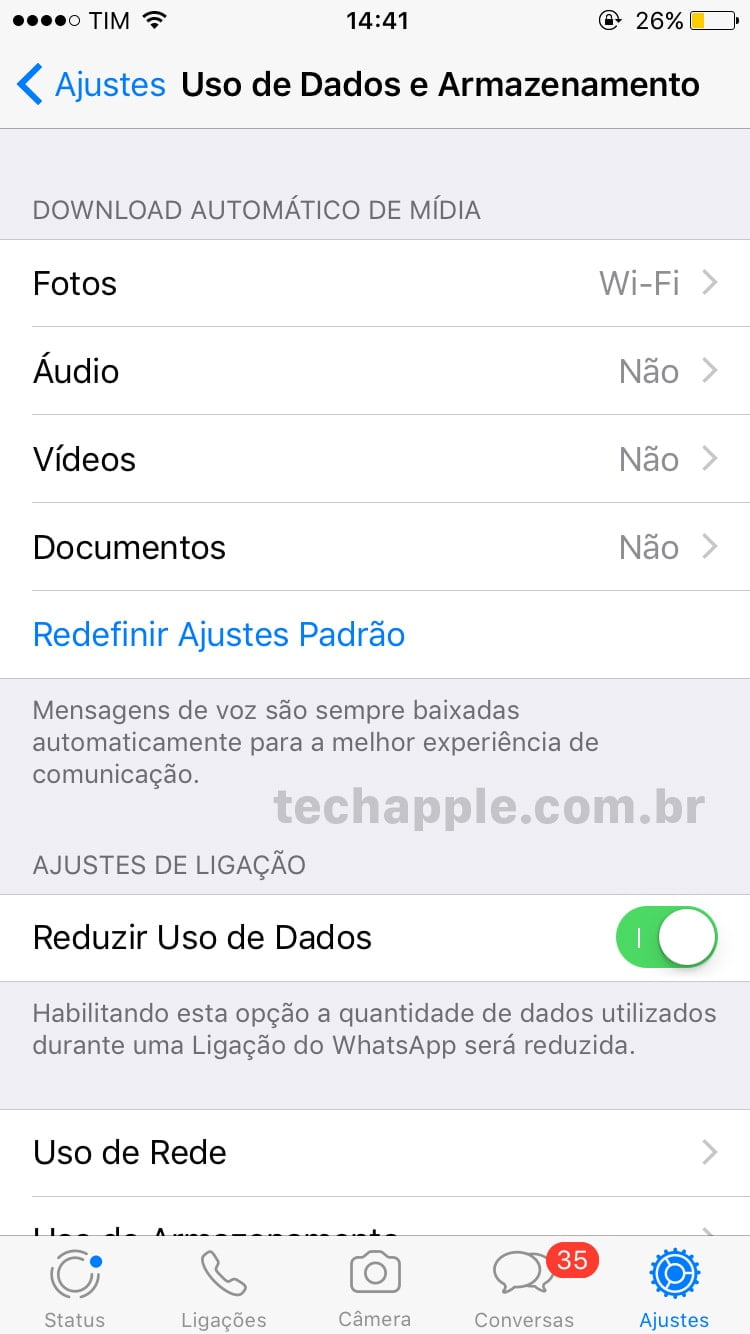Disable Reduzir Uso de Dados

pyautogui.click(x=666, y=938)
